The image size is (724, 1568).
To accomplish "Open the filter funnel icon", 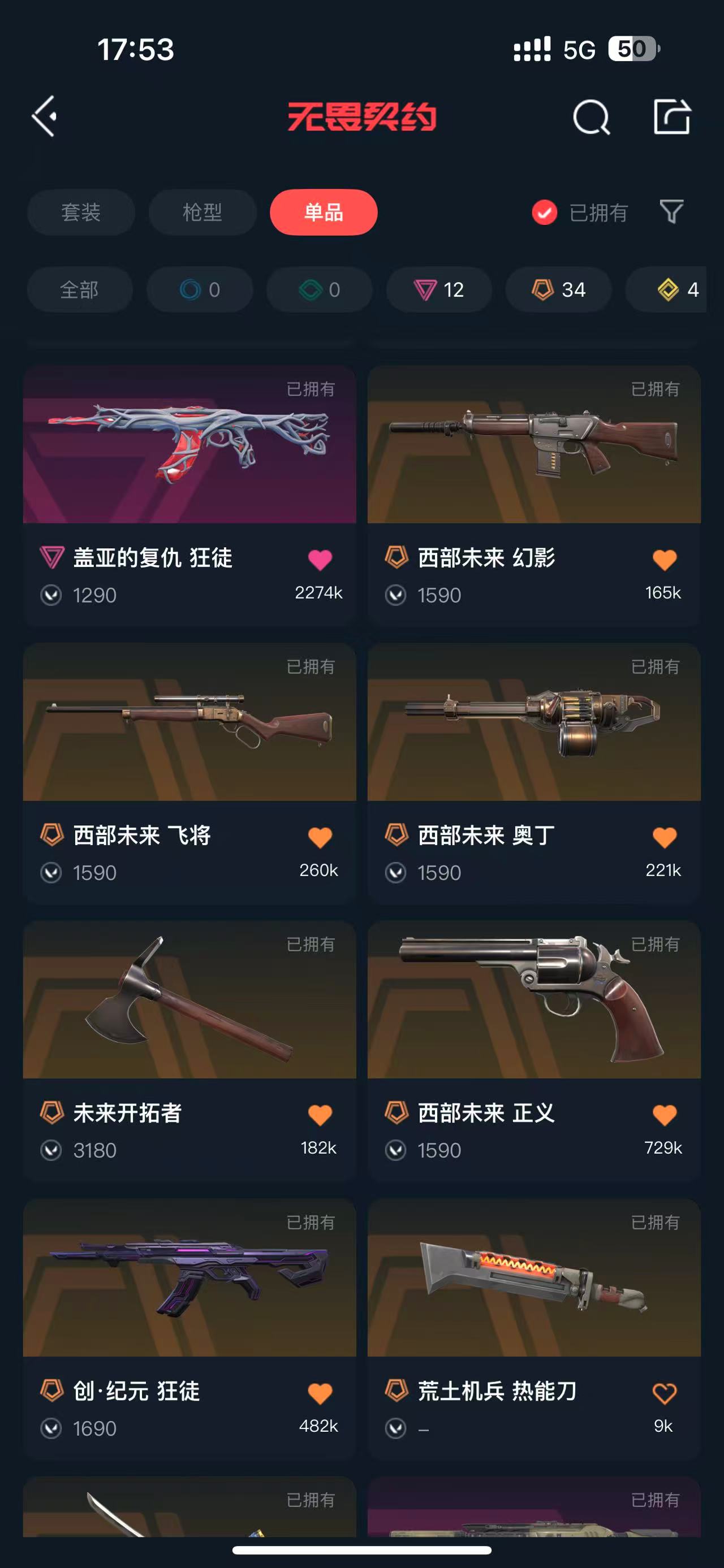I will (671, 212).
